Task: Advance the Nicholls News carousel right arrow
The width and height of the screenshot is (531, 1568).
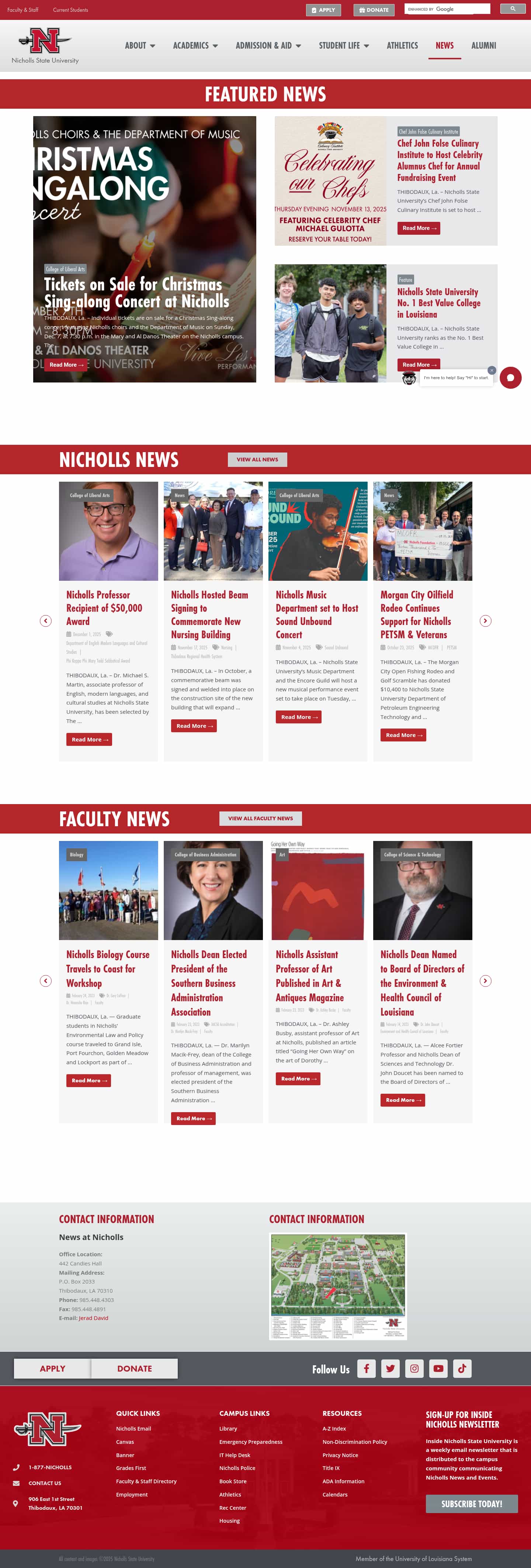Action: pyautogui.click(x=485, y=620)
